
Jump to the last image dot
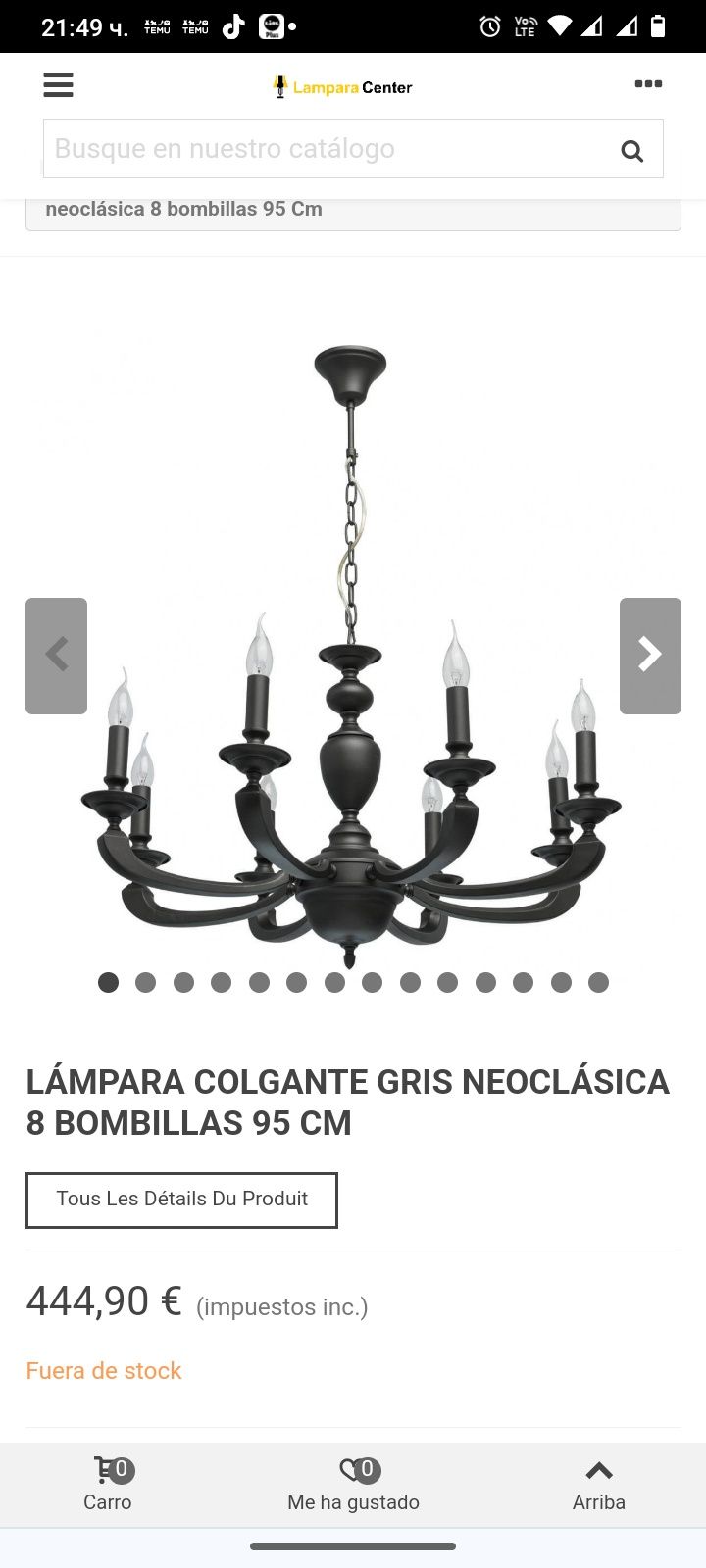tap(598, 982)
